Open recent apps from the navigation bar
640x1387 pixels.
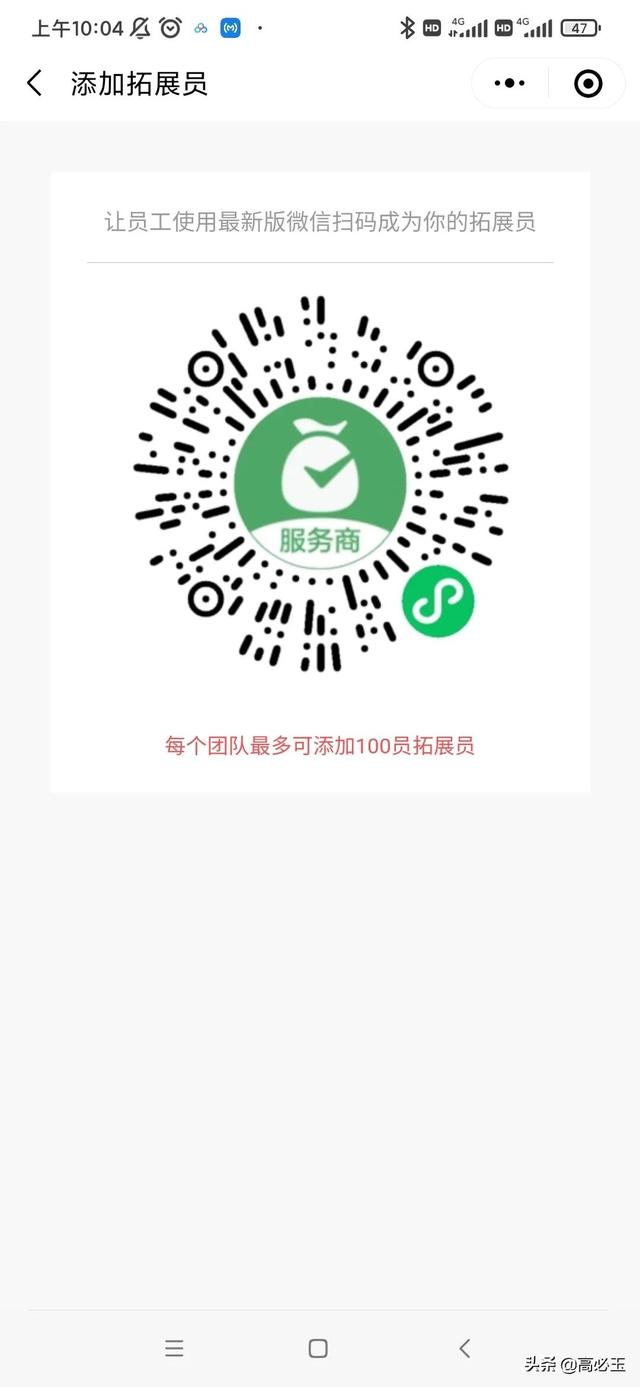[174, 1348]
